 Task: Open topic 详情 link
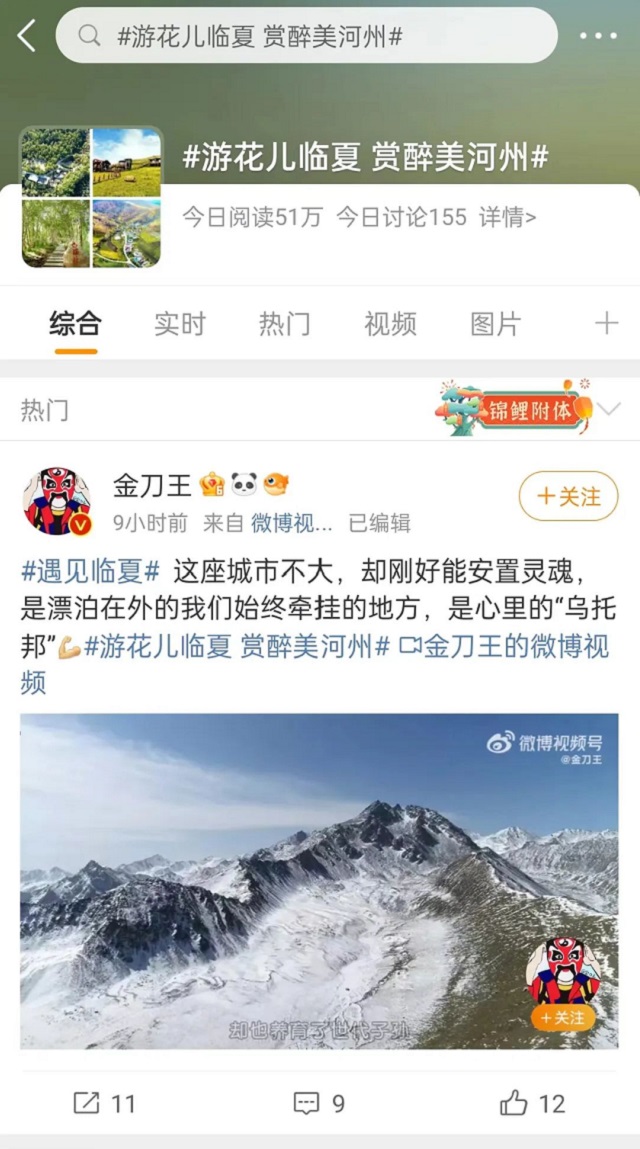(x=507, y=216)
